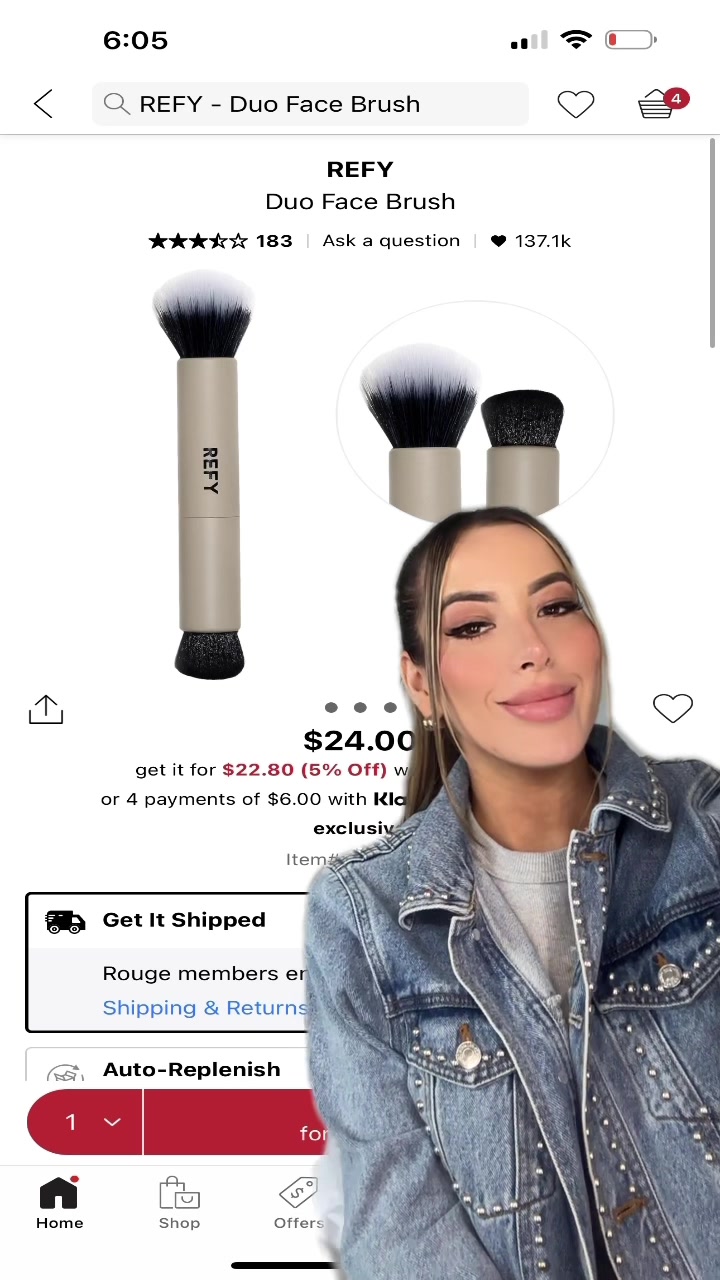Share this product via the share icon
Viewport: 720px width, 1280px height.
tap(46, 710)
